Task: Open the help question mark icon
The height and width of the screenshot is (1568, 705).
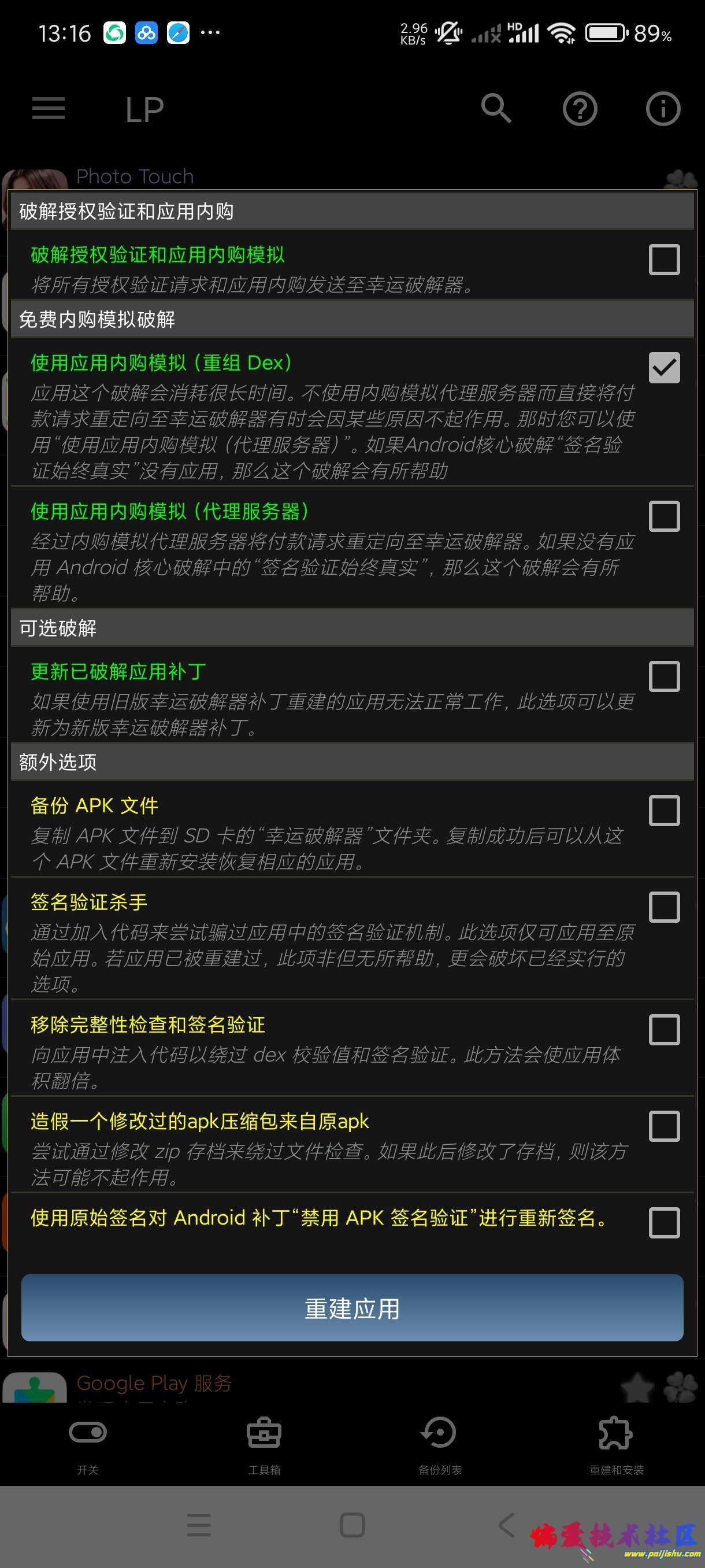Action: point(580,109)
